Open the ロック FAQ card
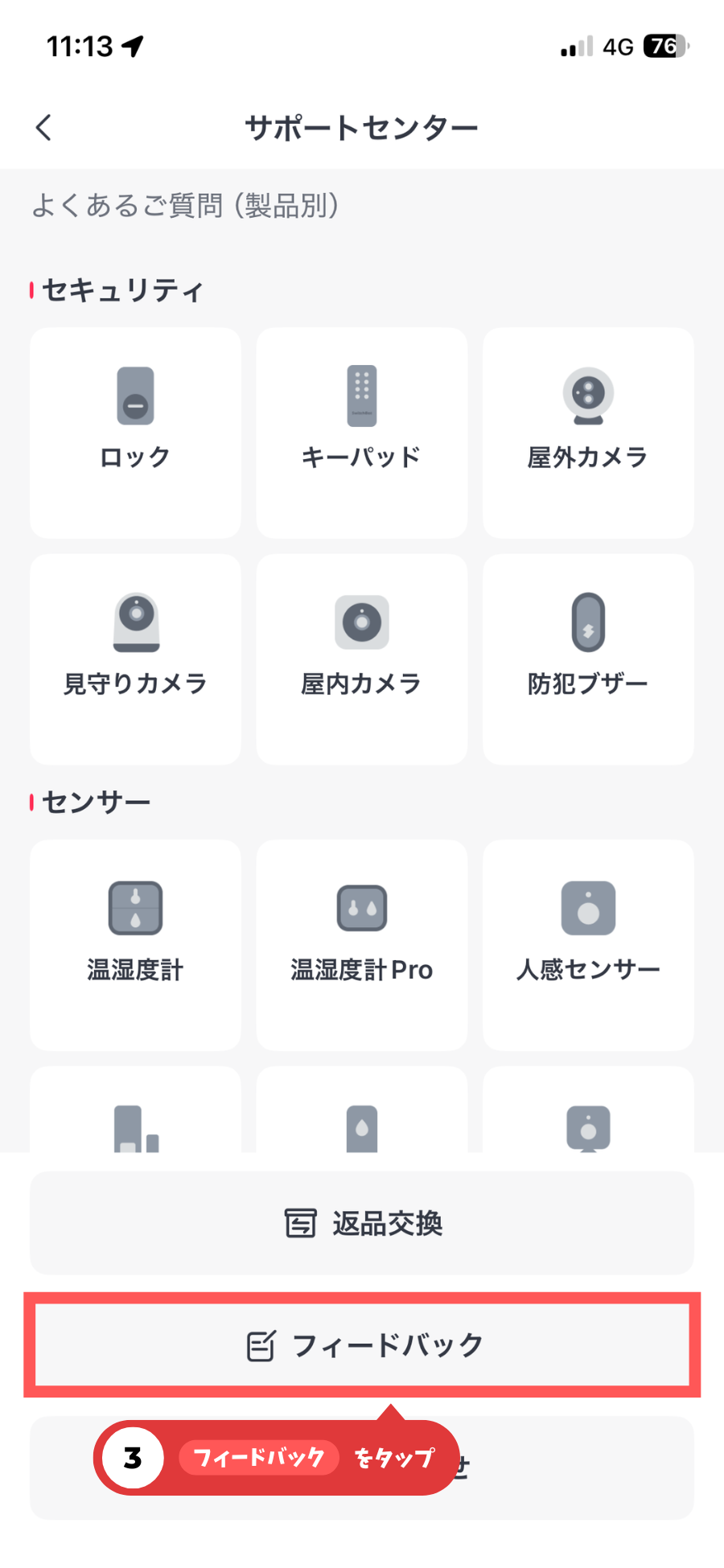This screenshot has height=1568, width=724. click(135, 432)
